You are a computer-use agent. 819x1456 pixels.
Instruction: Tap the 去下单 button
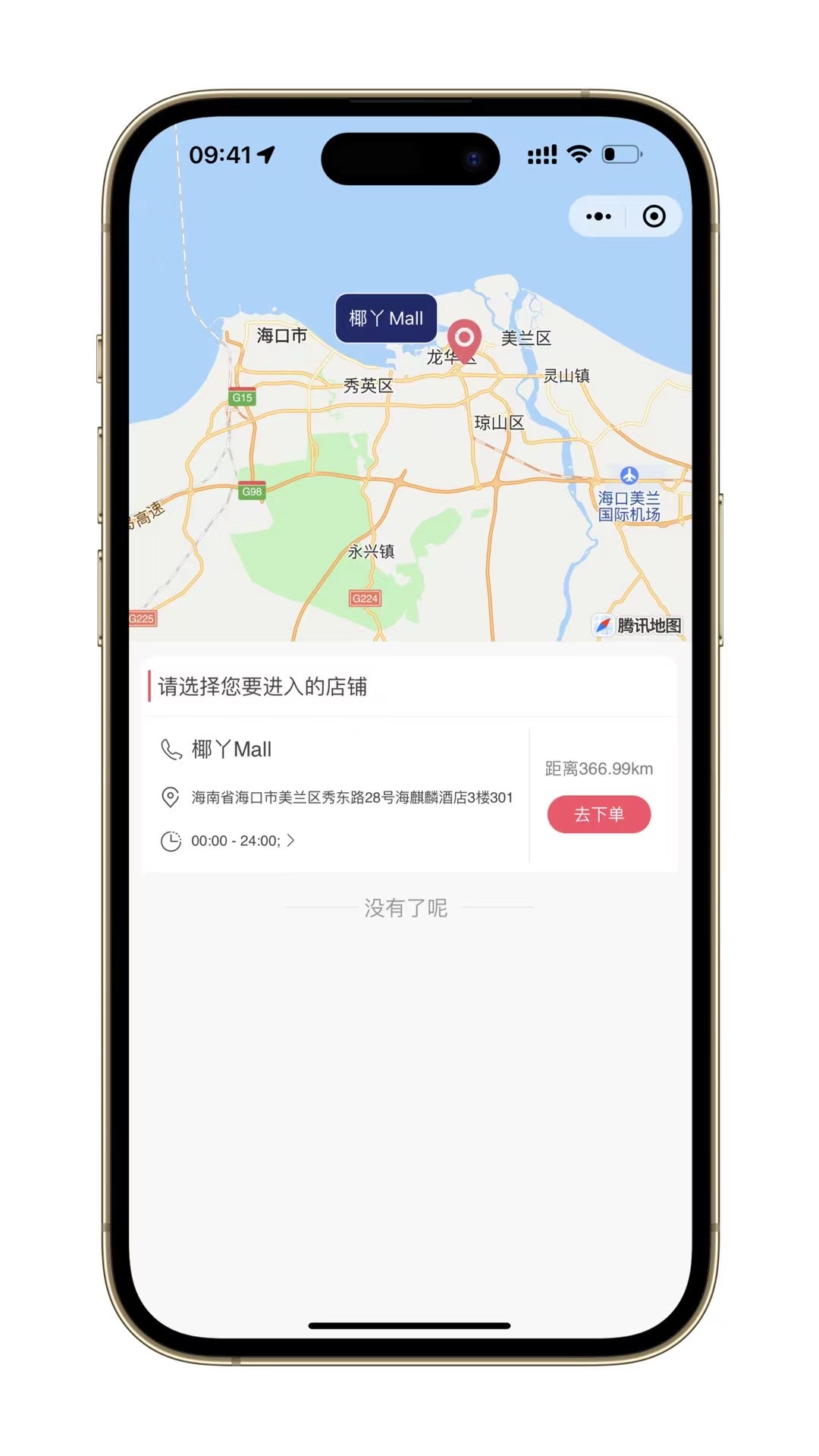[x=598, y=814]
